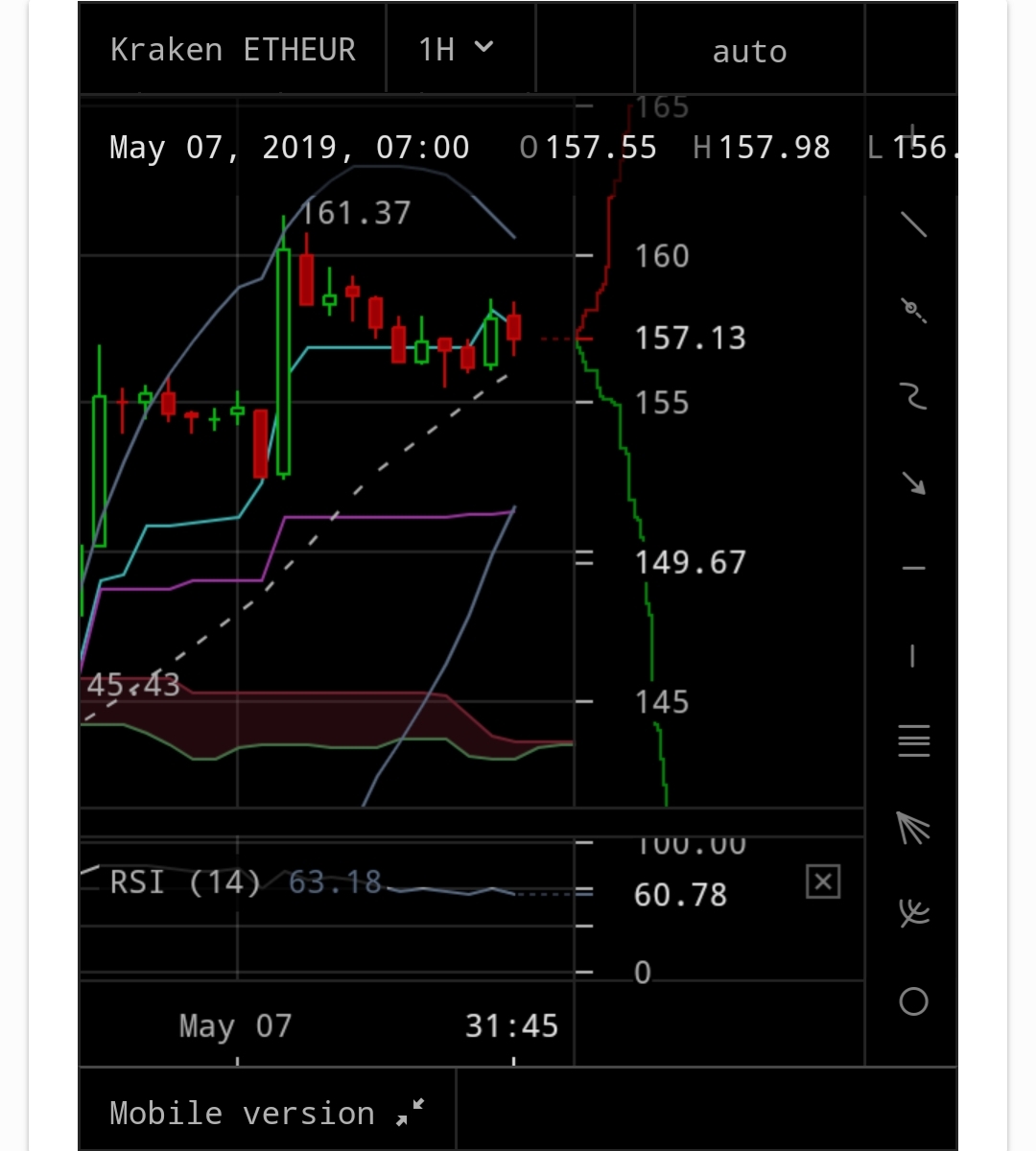
Task: Select the freehand path tool
Action: (x=913, y=395)
